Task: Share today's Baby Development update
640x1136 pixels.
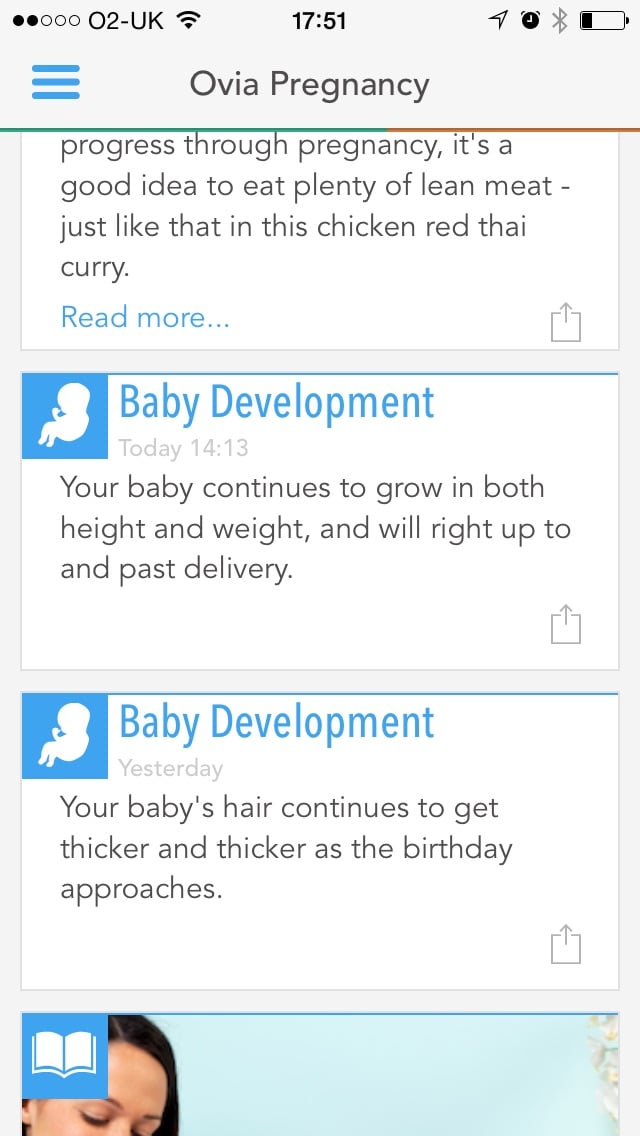Action: tap(566, 624)
